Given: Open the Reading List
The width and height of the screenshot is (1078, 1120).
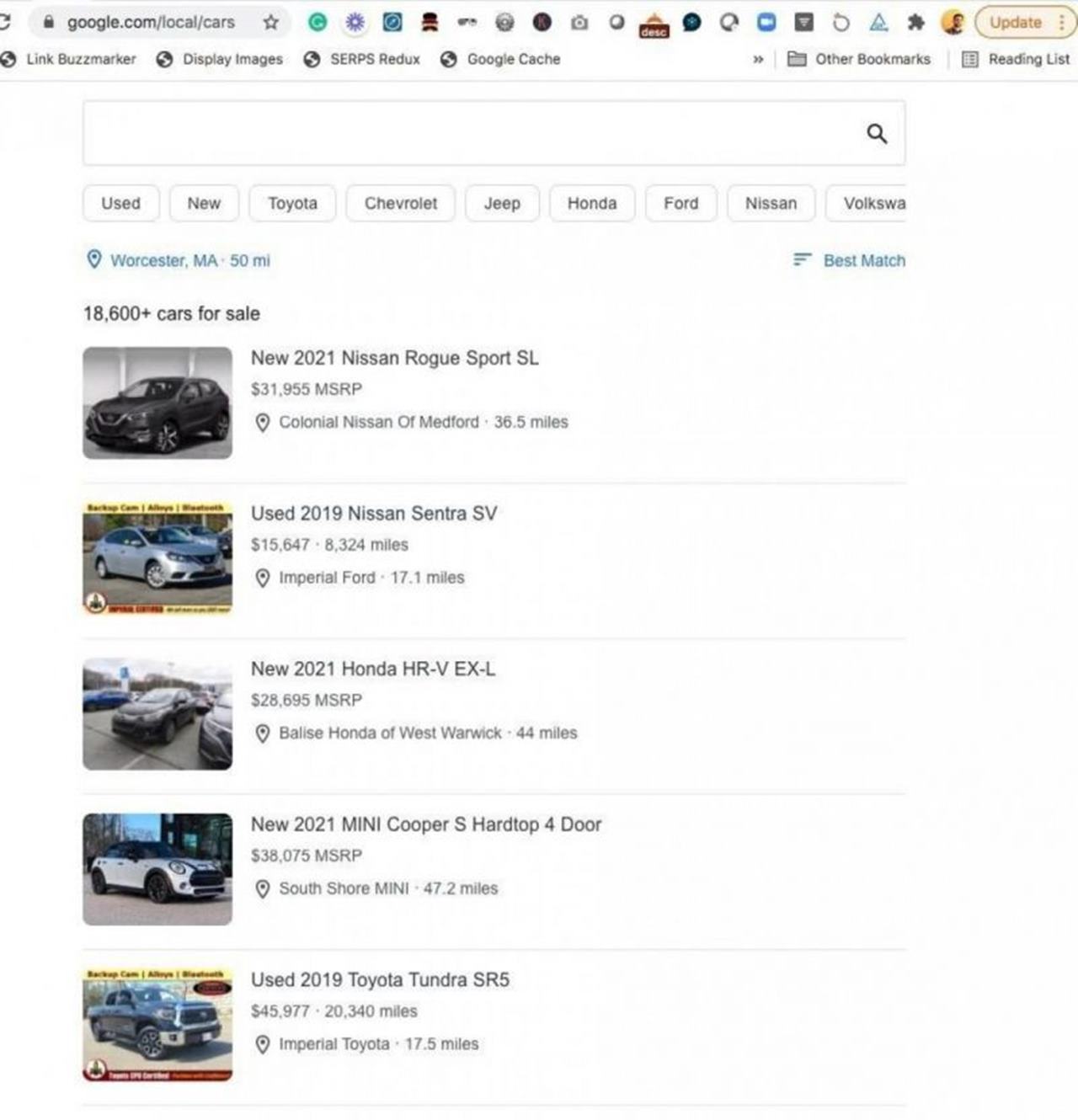Looking at the screenshot, I should (1018, 59).
